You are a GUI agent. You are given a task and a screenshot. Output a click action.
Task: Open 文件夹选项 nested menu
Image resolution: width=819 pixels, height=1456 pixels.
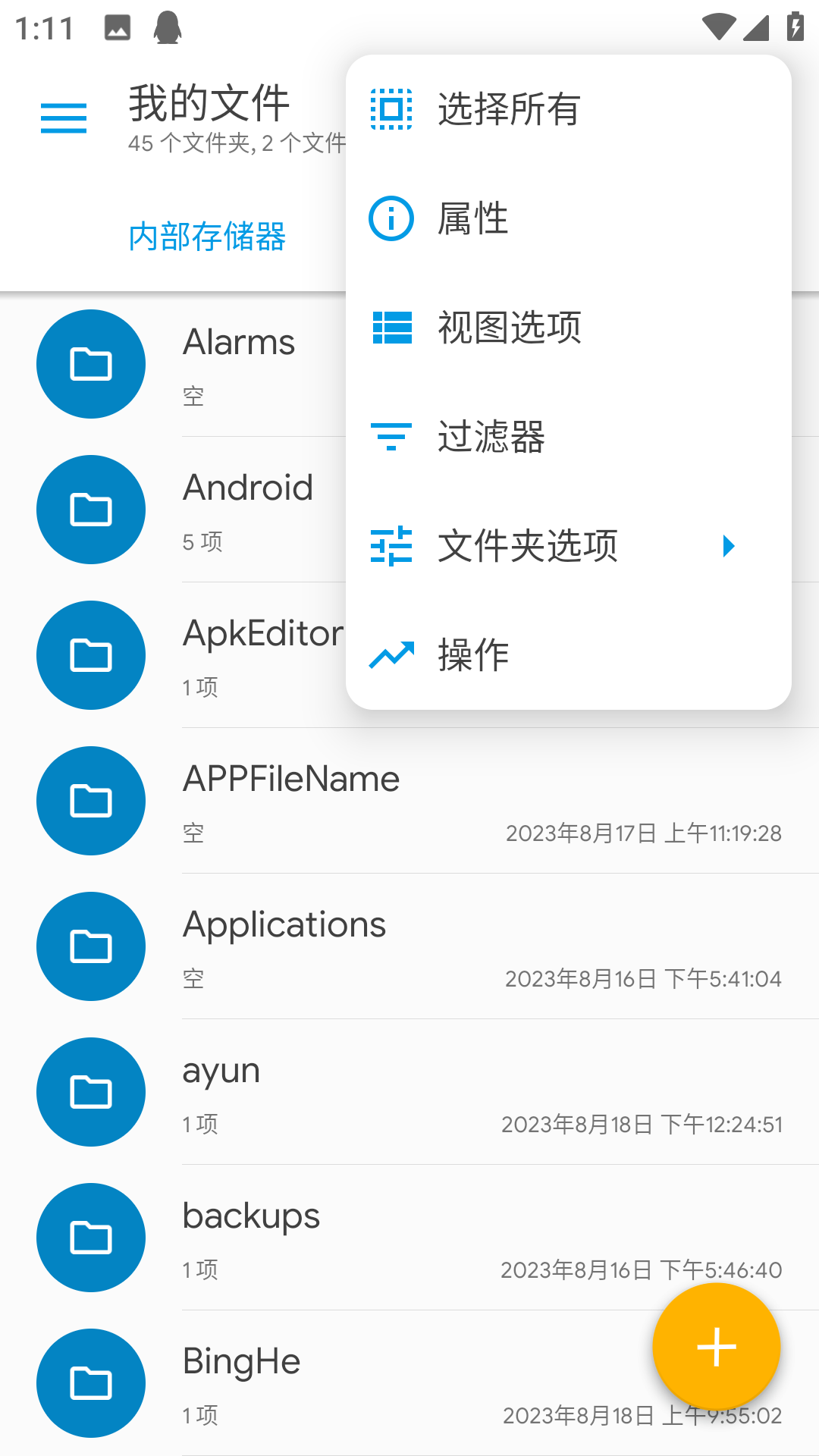click(528, 546)
